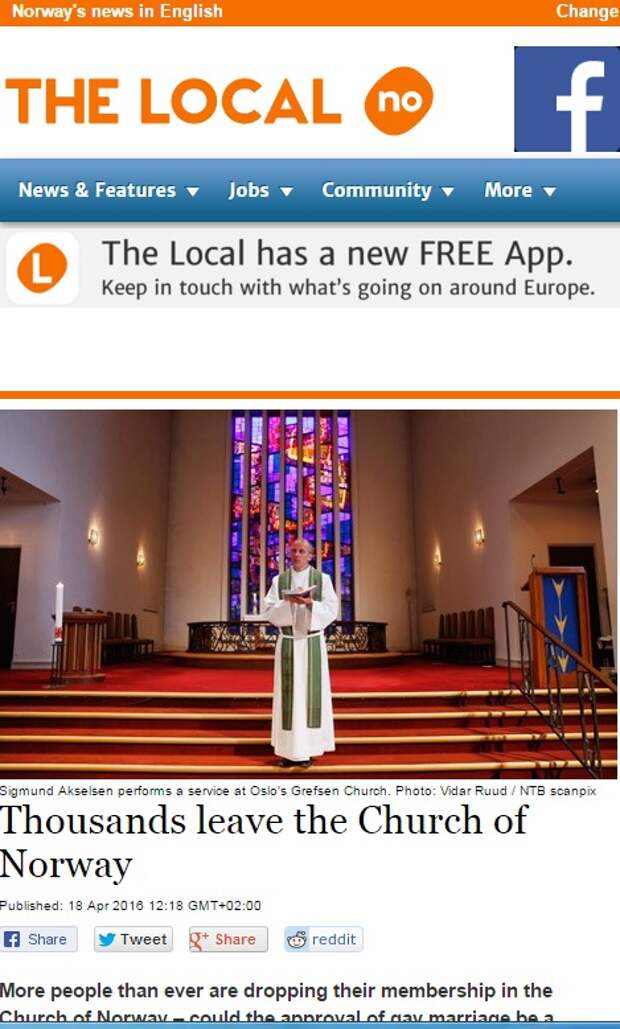Open the Community dropdown

coord(387,190)
